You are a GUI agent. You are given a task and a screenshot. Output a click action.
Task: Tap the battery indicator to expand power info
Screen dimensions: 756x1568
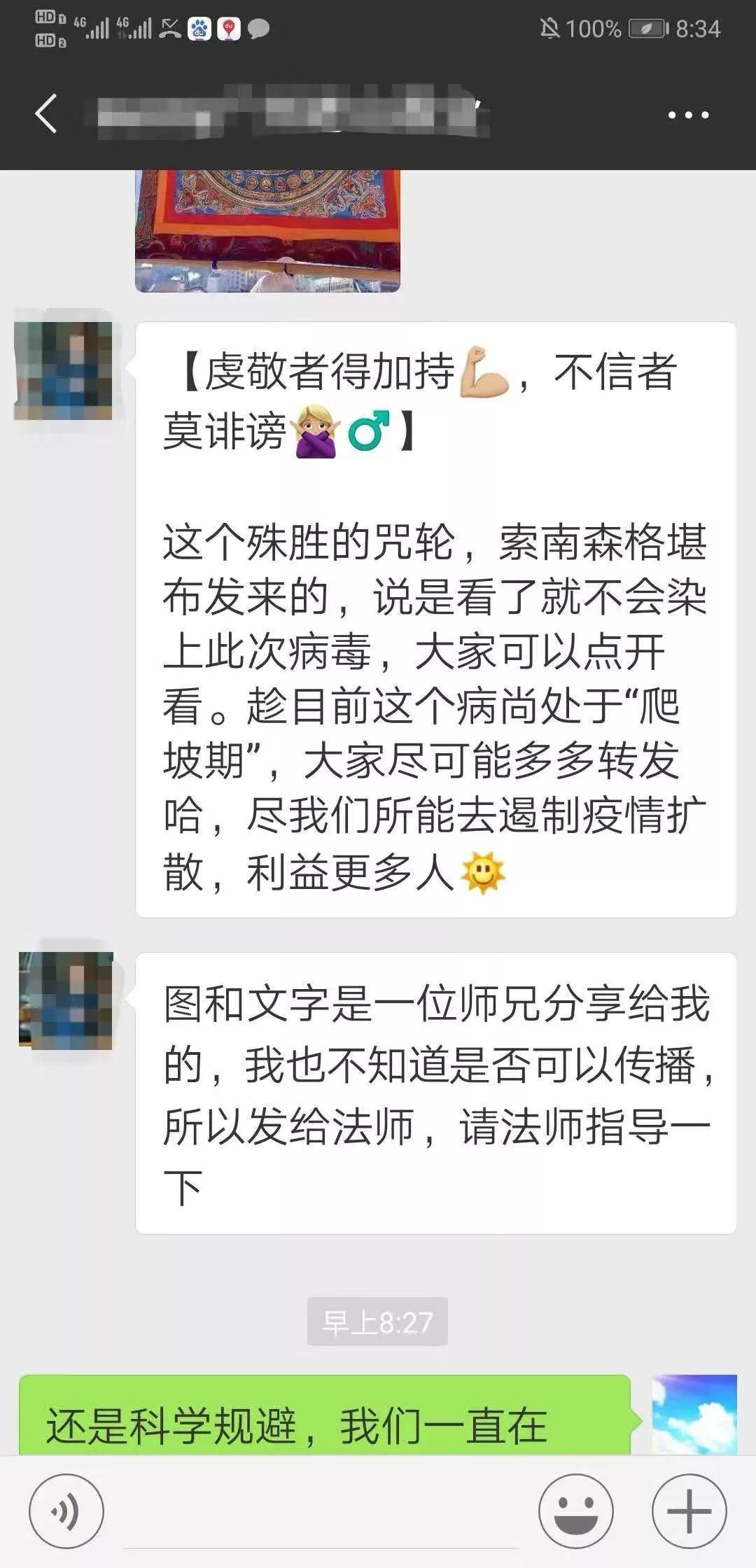pyautogui.click(x=646, y=28)
